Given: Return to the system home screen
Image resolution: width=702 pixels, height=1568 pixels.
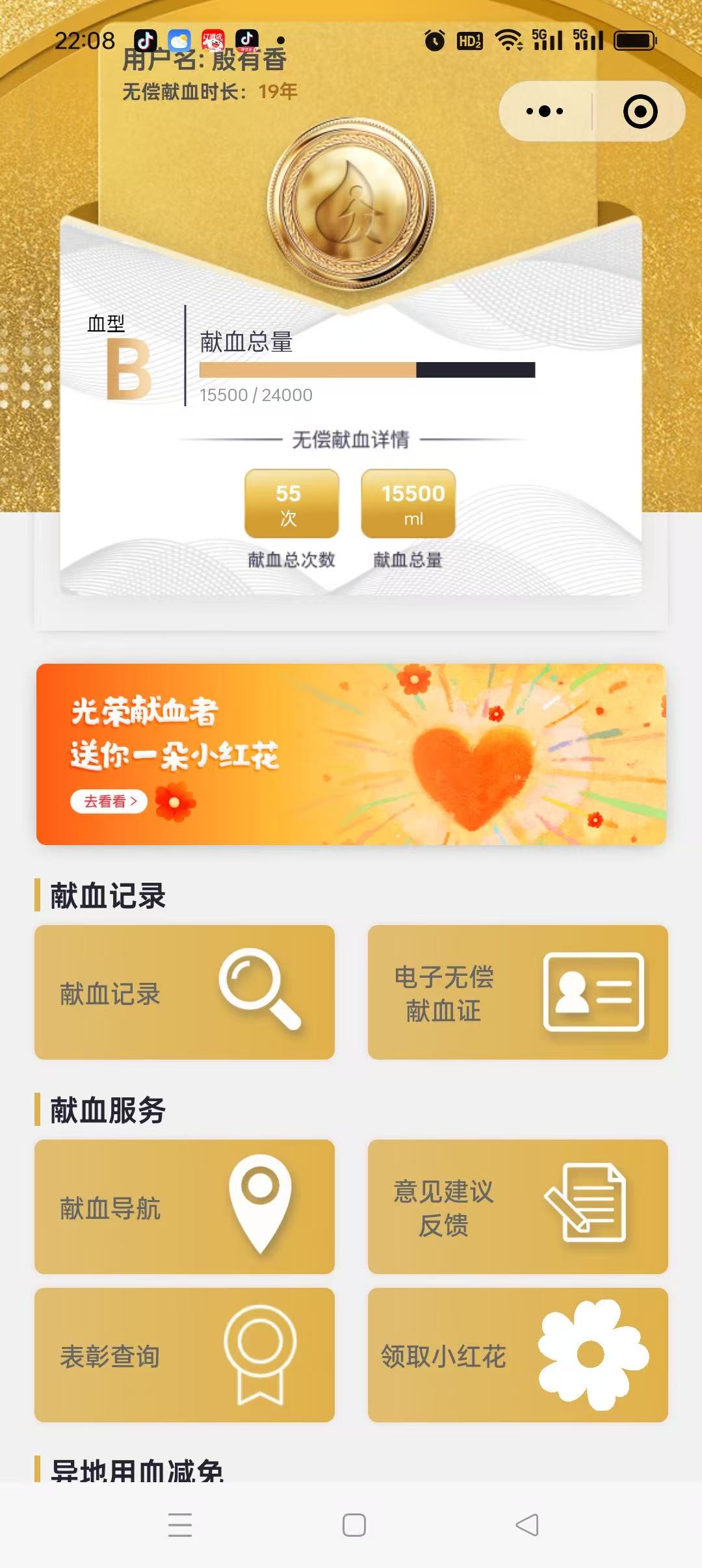Looking at the screenshot, I should [x=354, y=1524].
